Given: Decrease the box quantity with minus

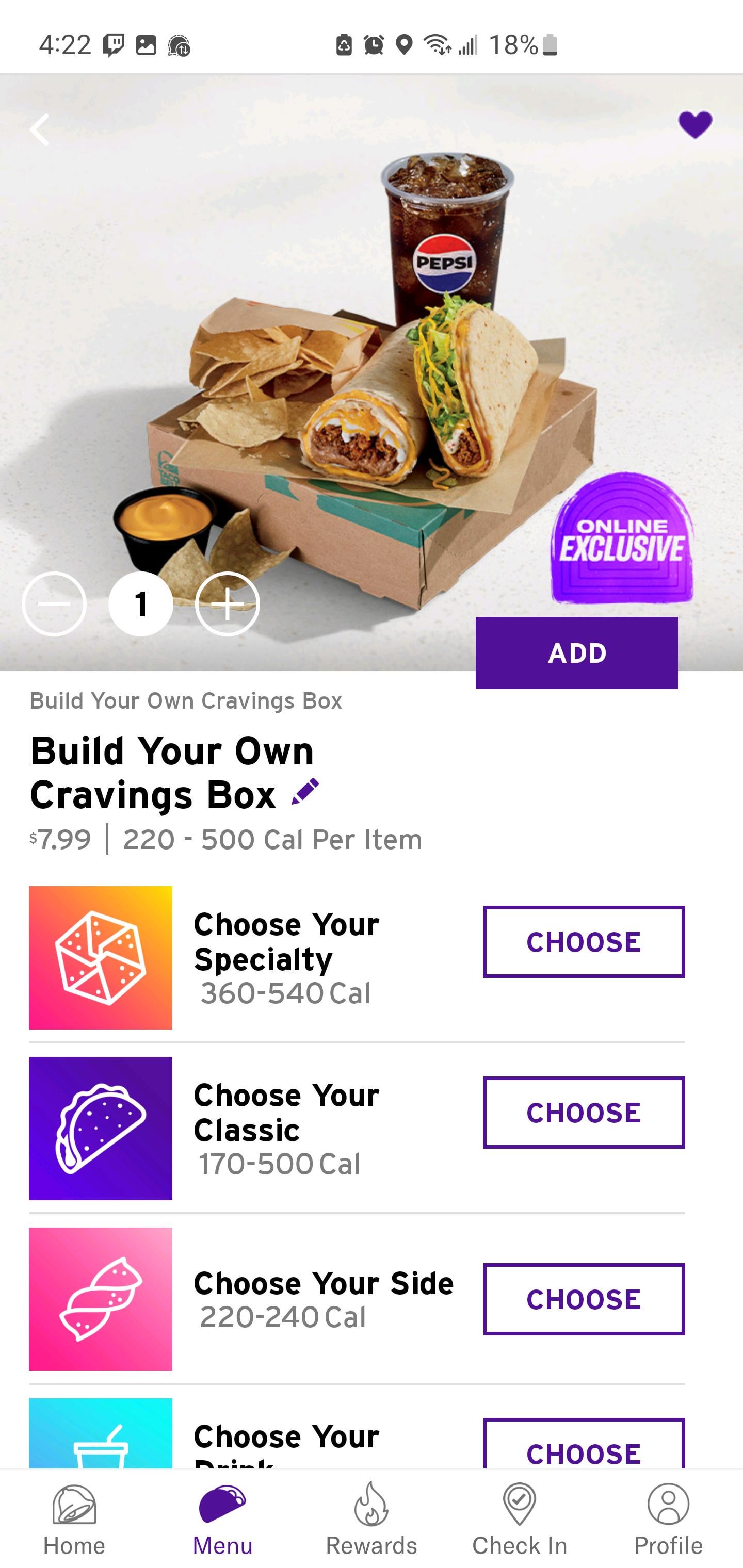Looking at the screenshot, I should [x=54, y=605].
